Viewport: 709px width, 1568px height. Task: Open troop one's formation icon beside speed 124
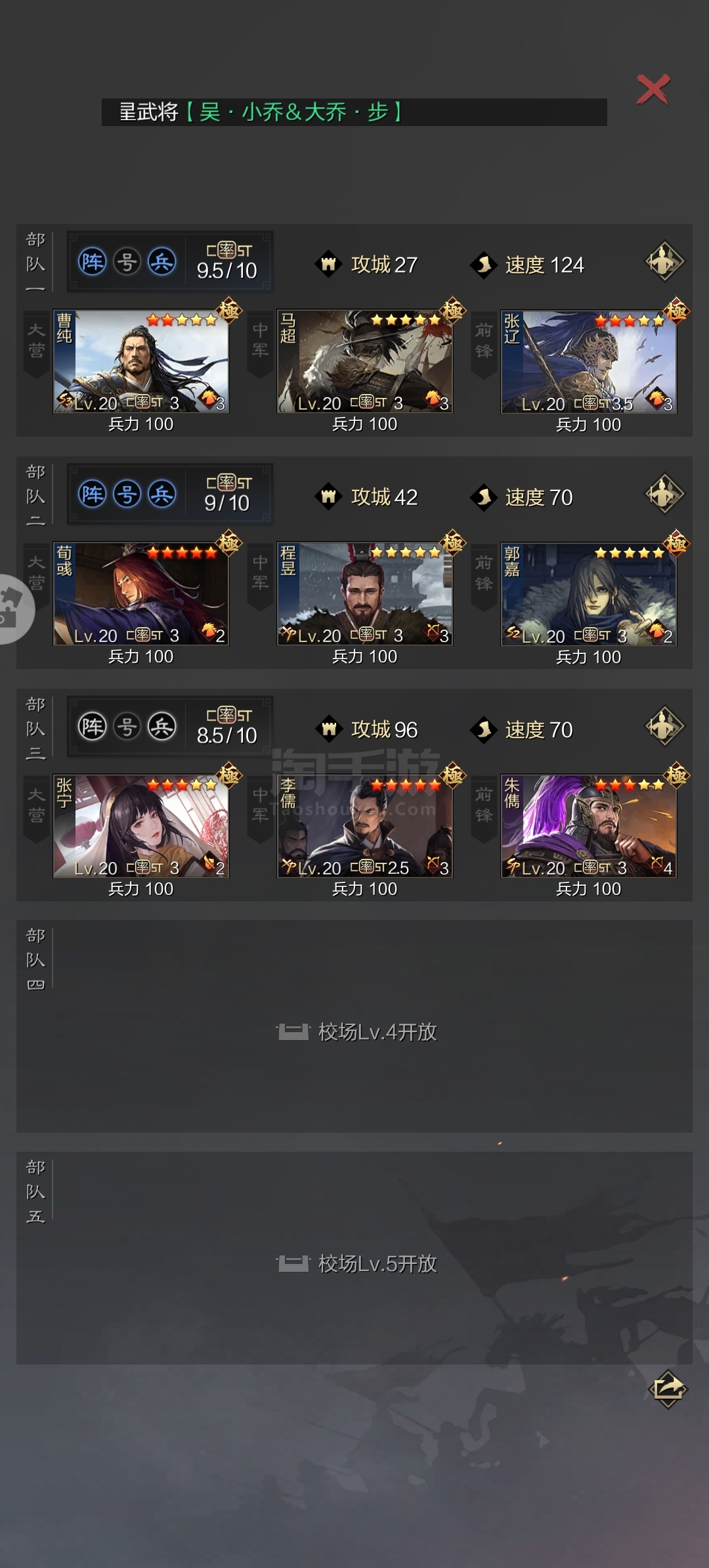tap(664, 262)
